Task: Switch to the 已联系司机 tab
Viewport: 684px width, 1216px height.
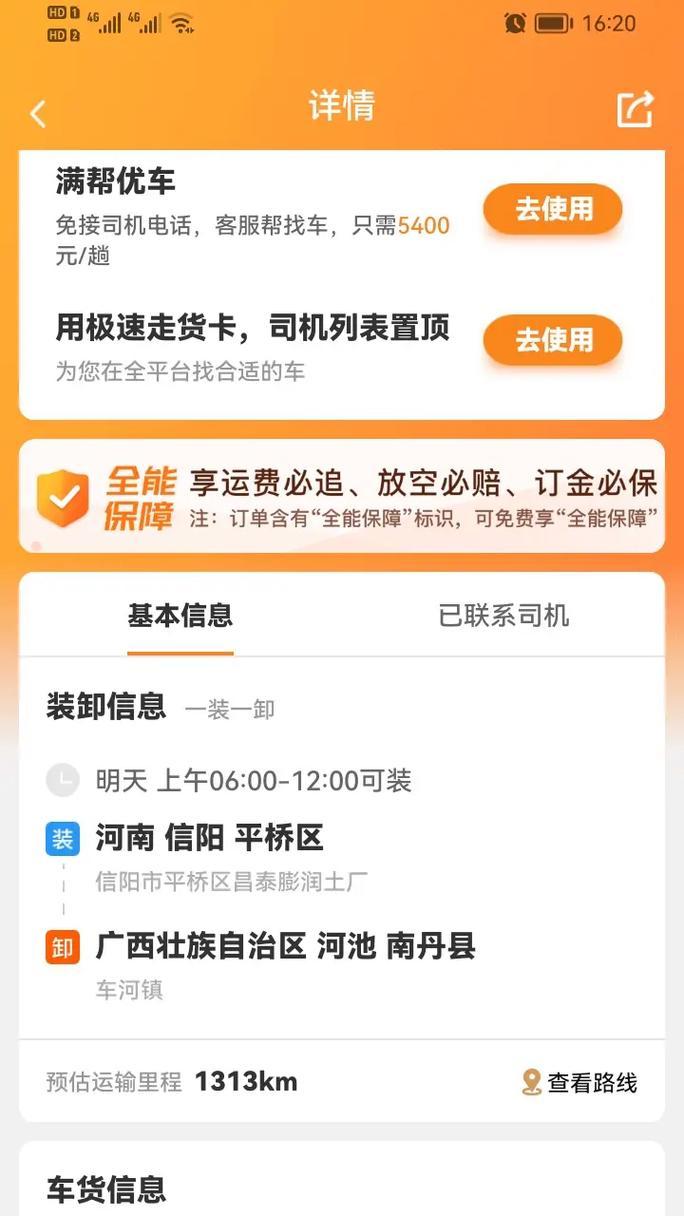Action: 504,616
